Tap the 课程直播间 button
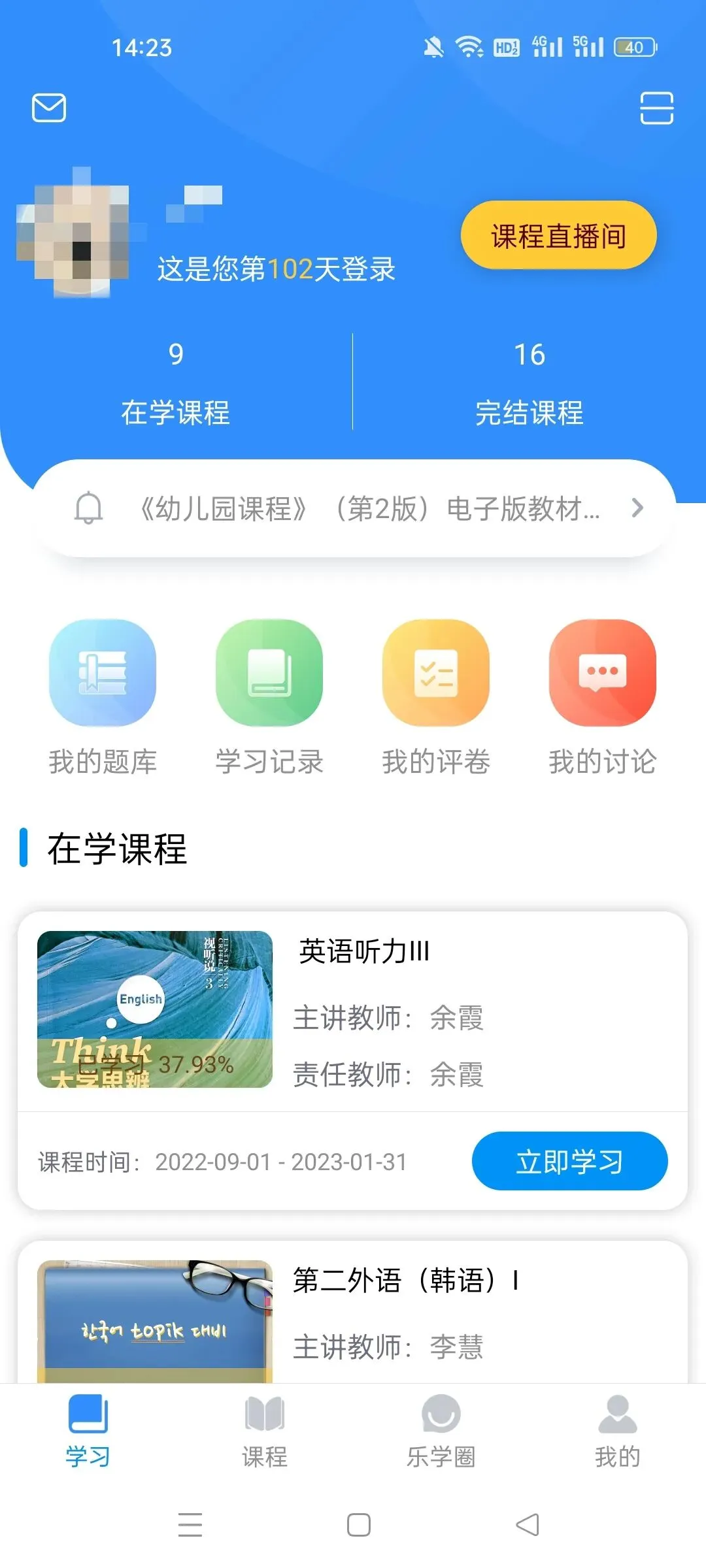Viewport: 706px width, 1568px height. coord(558,236)
